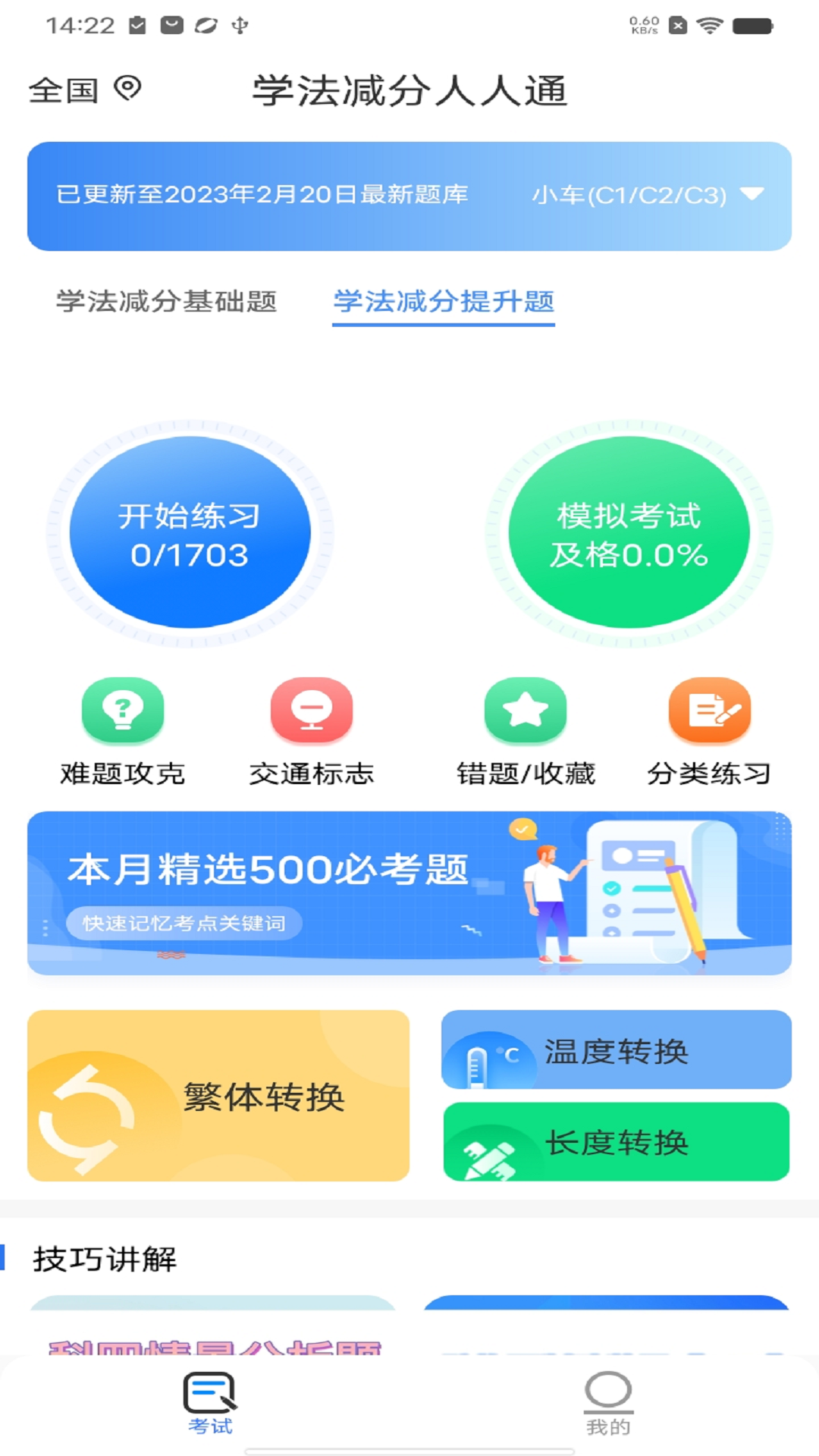Open the 温度转换 tool
The width and height of the screenshot is (819, 1456).
(616, 1050)
